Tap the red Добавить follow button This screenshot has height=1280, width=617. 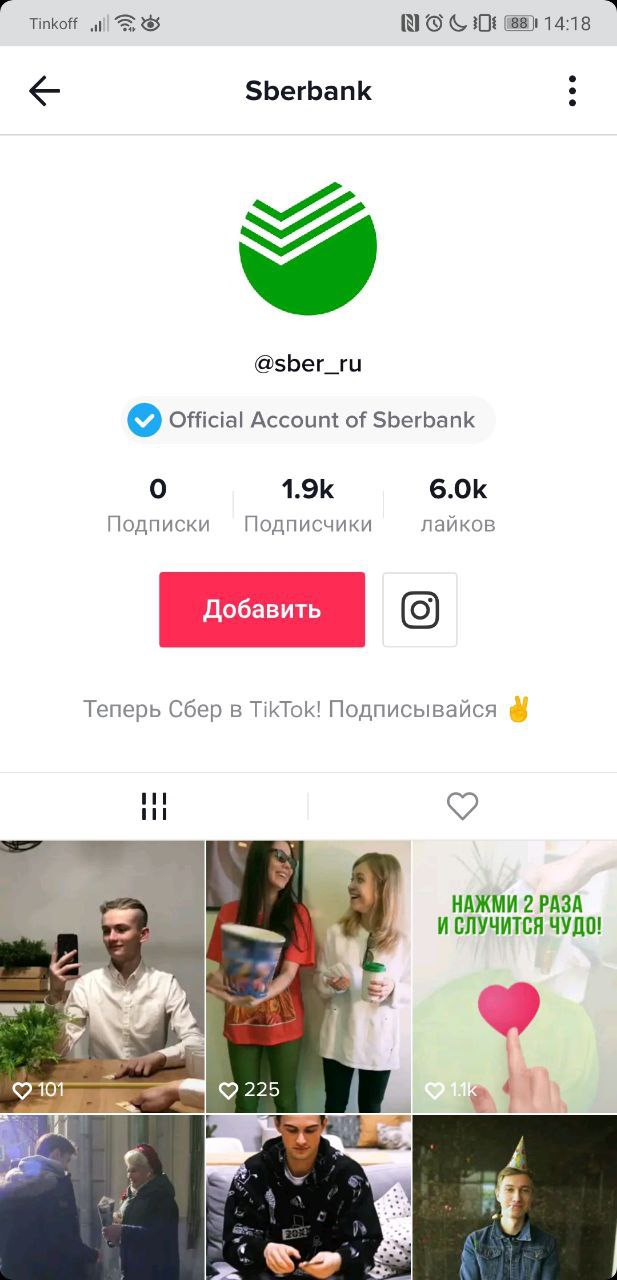pyautogui.click(x=262, y=610)
